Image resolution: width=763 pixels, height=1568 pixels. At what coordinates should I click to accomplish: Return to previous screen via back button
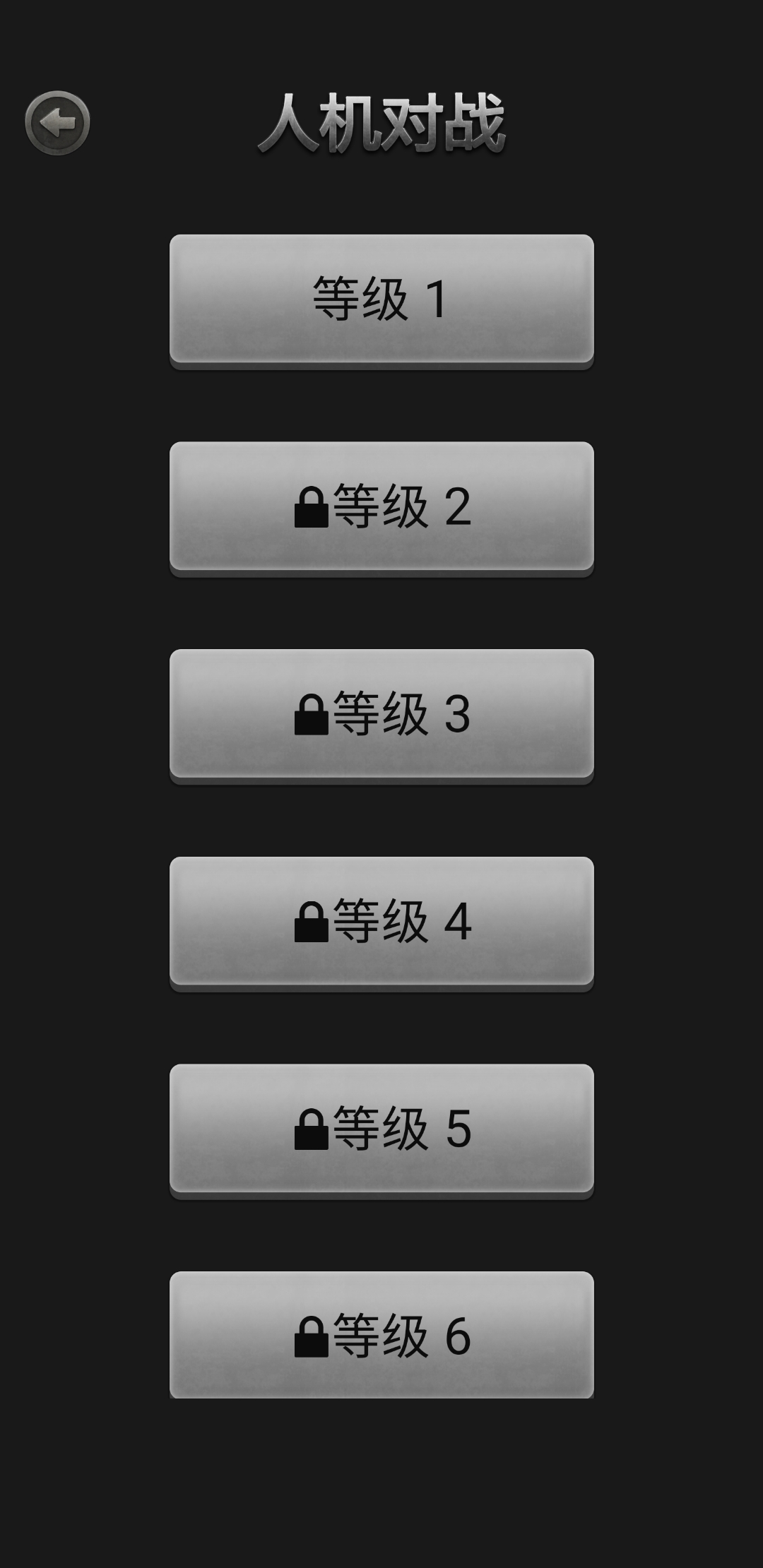point(58,123)
